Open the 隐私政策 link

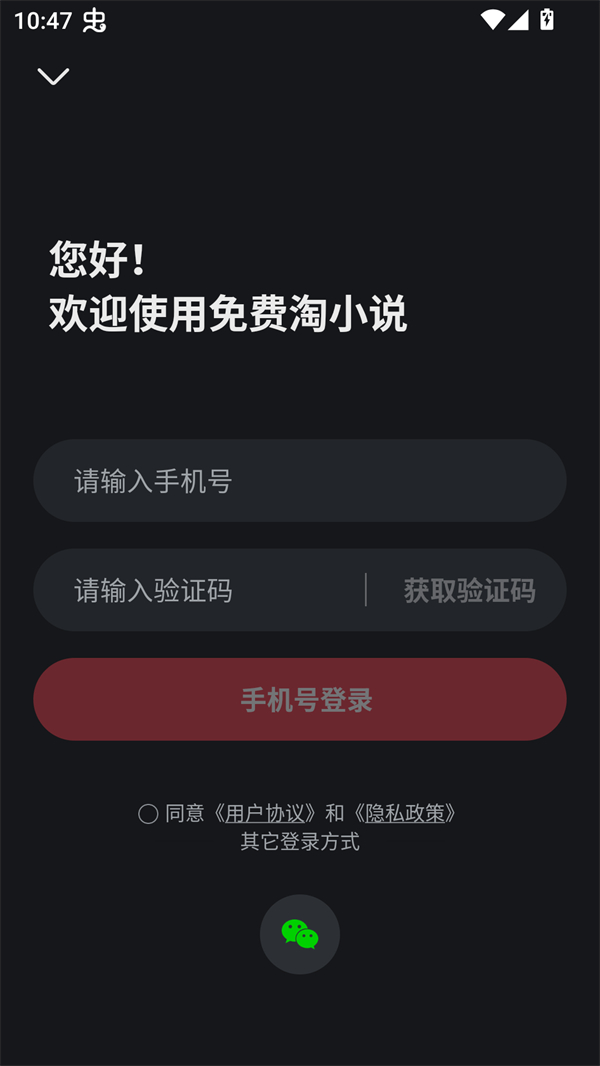tap(405, 814)
